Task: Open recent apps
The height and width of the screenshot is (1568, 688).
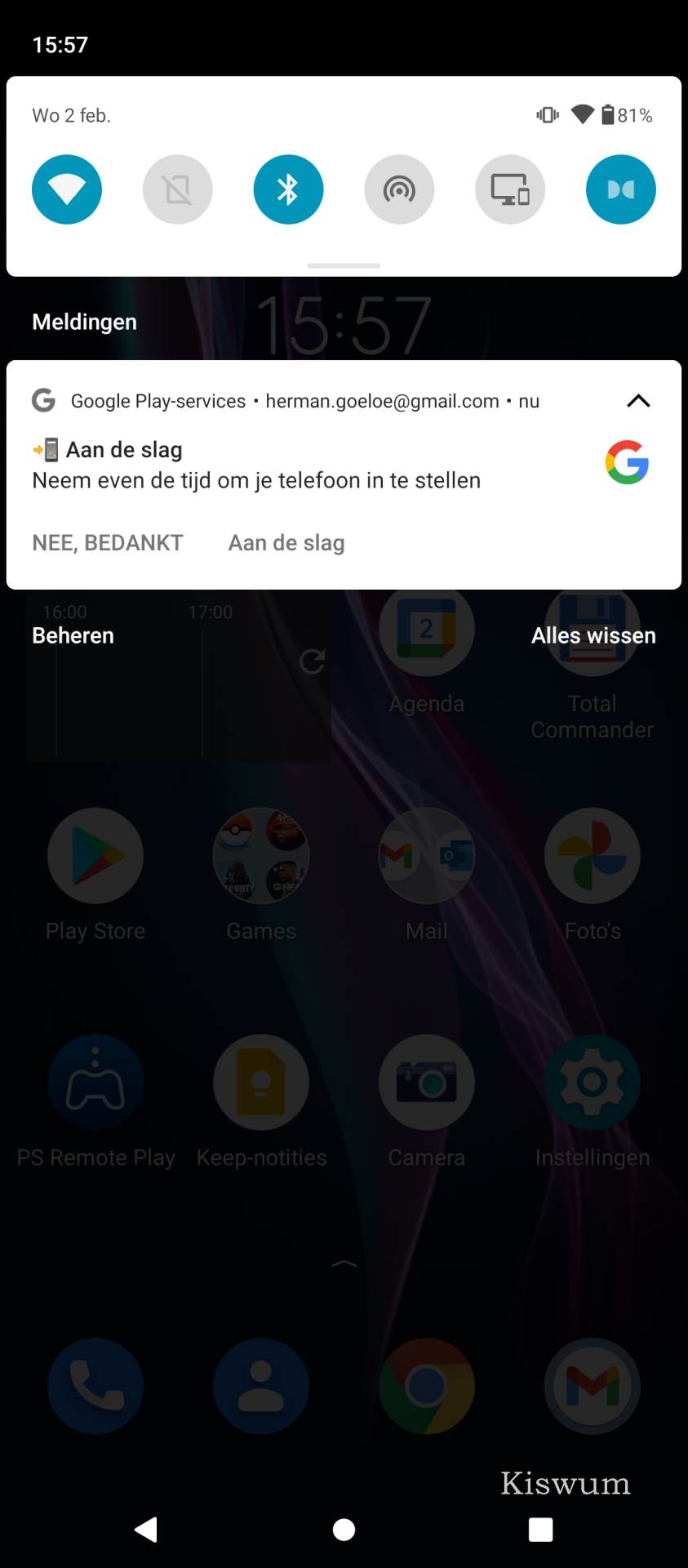Action: [540, 1529]
